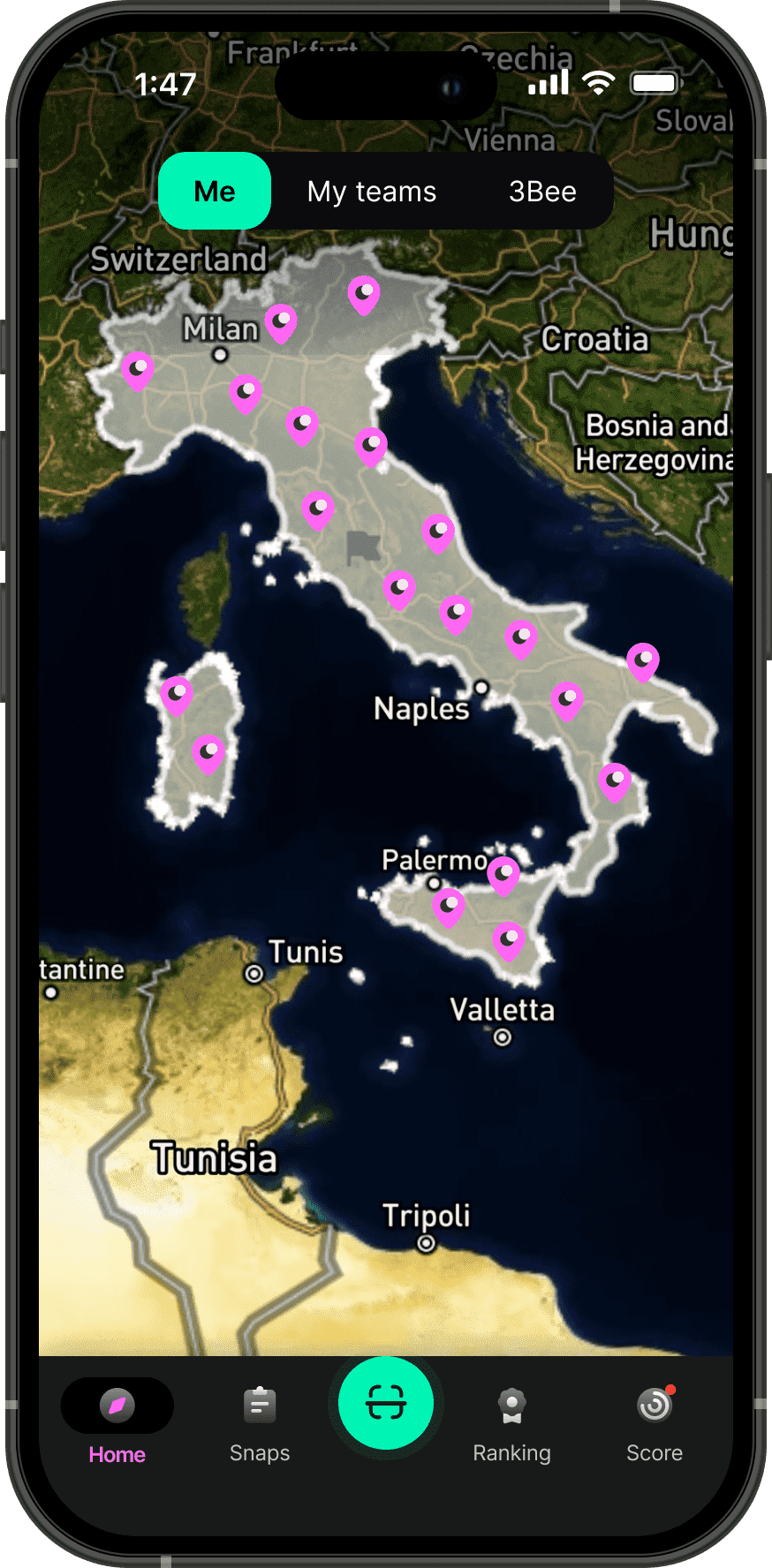Select the pin on Italy's eastern heel
This screenshot has width=772, height=1568.
tap(643, 660)
